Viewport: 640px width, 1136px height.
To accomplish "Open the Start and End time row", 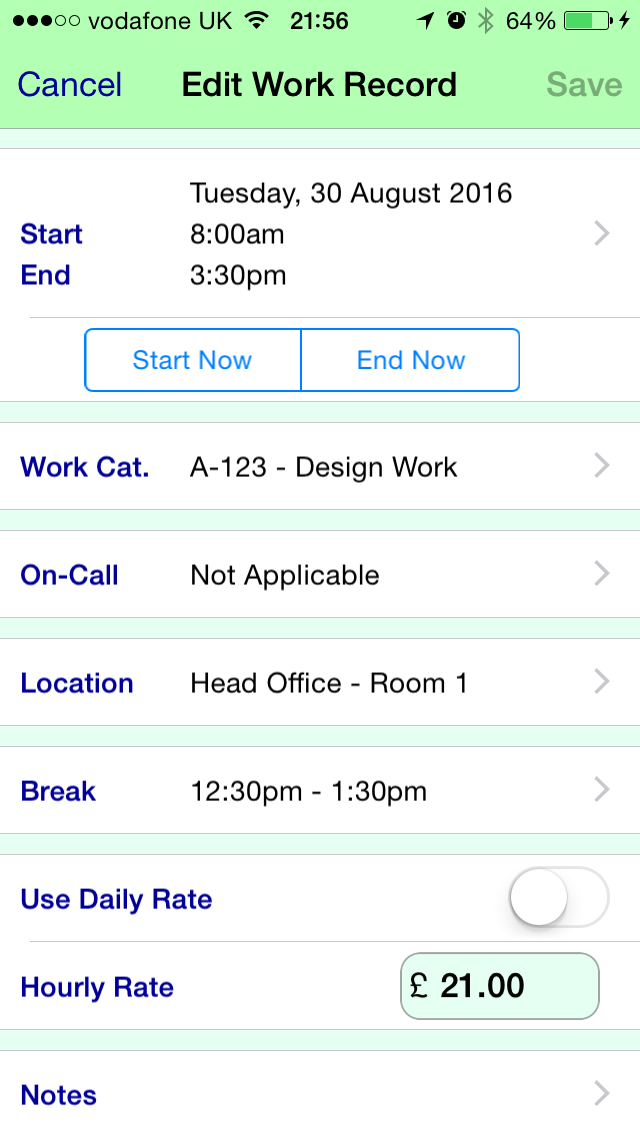I will tap(320, 233).
